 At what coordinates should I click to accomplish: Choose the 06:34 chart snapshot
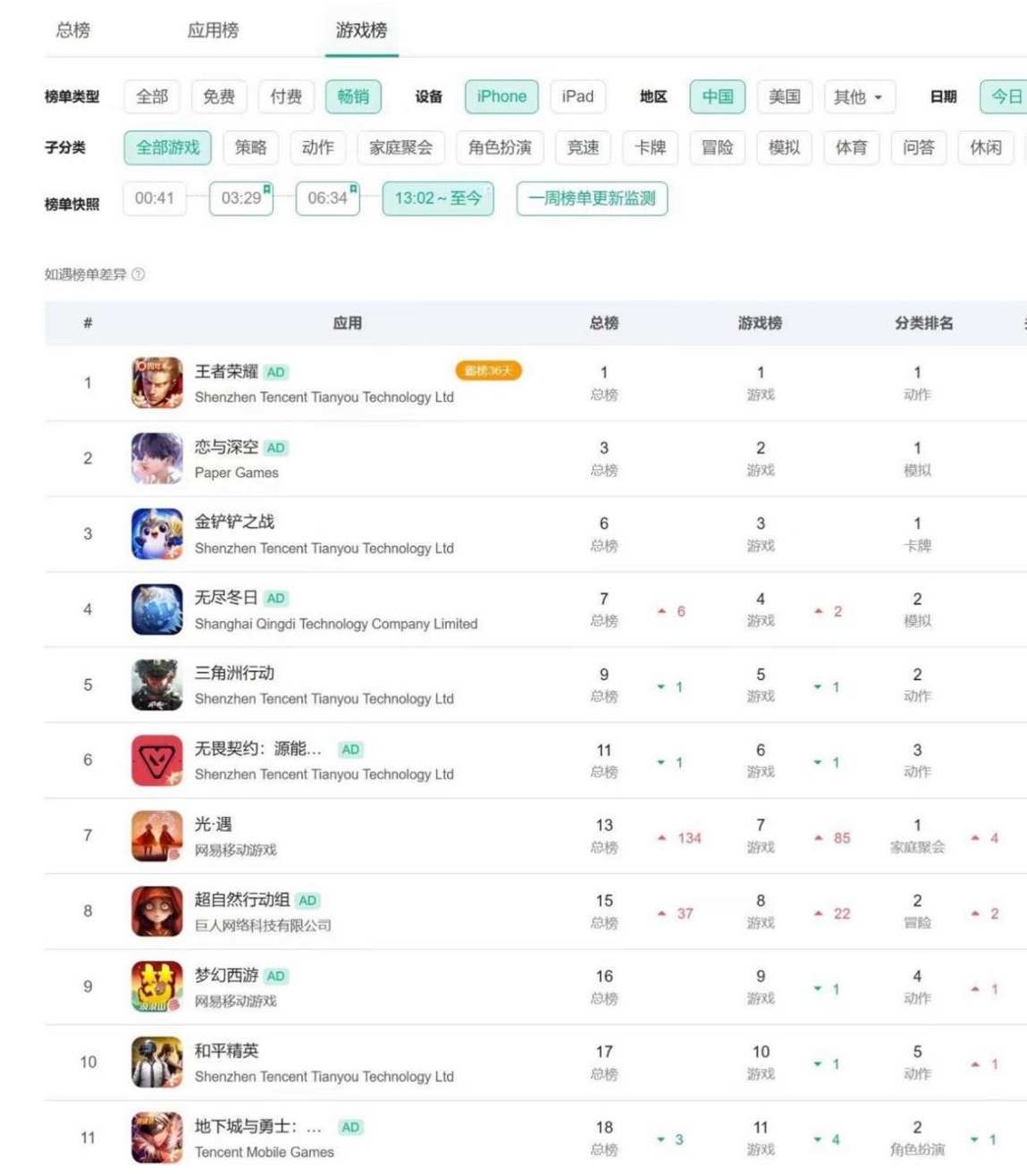point(327,198)
